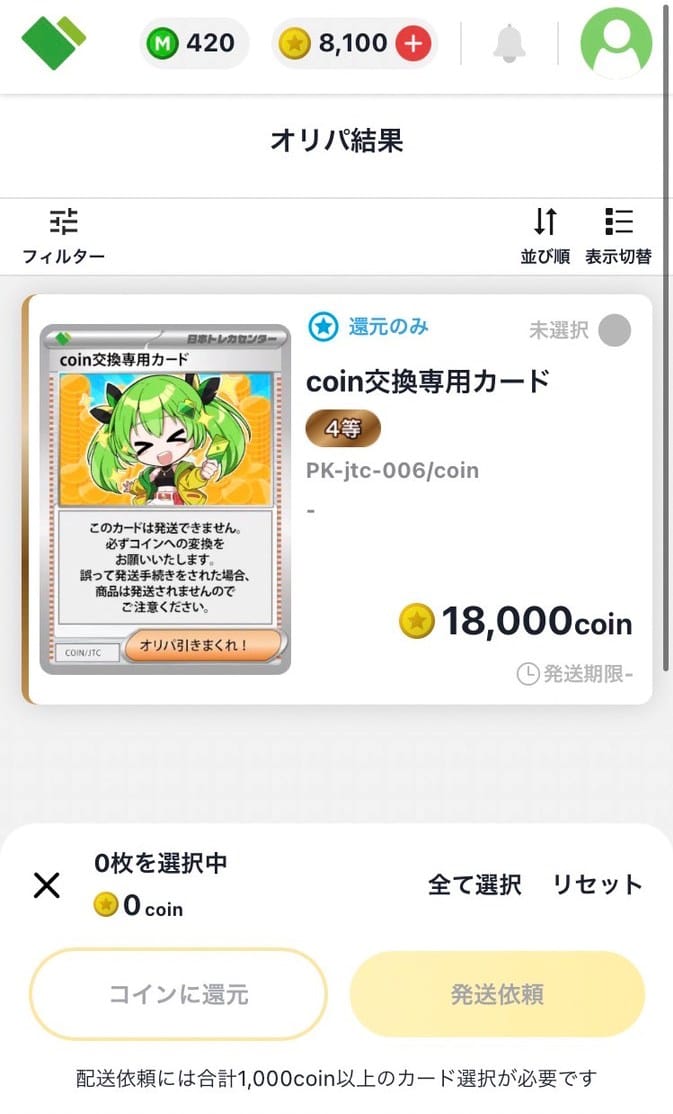Screen dimensions: 673x1114
Task: Add coins with the red plus button
Action: click(x=413, y=44)
